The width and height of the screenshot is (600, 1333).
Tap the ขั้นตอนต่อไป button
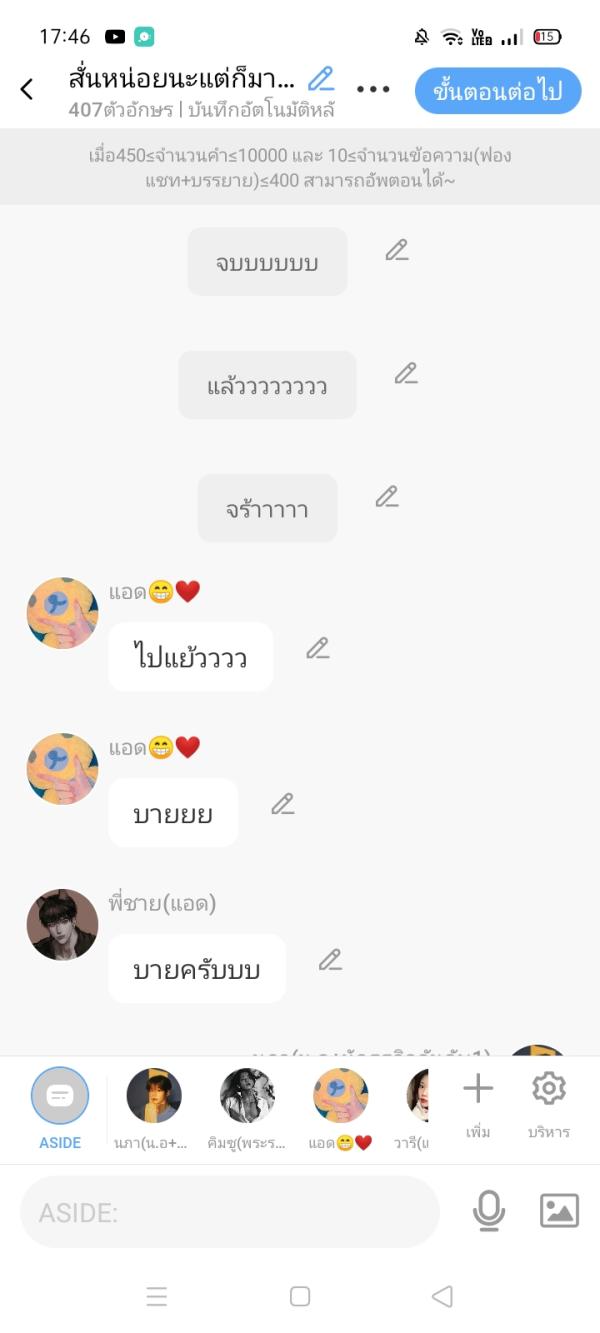[x=498, y=92]
